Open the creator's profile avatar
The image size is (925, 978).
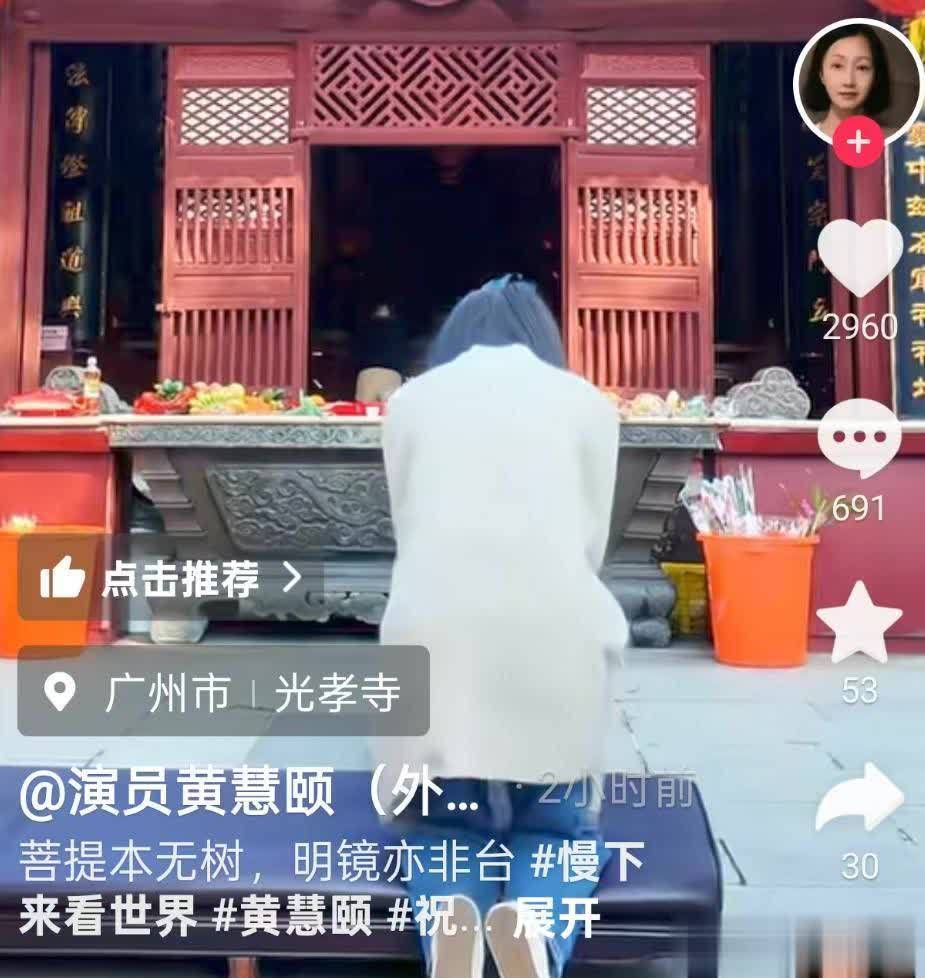point(858,78)
